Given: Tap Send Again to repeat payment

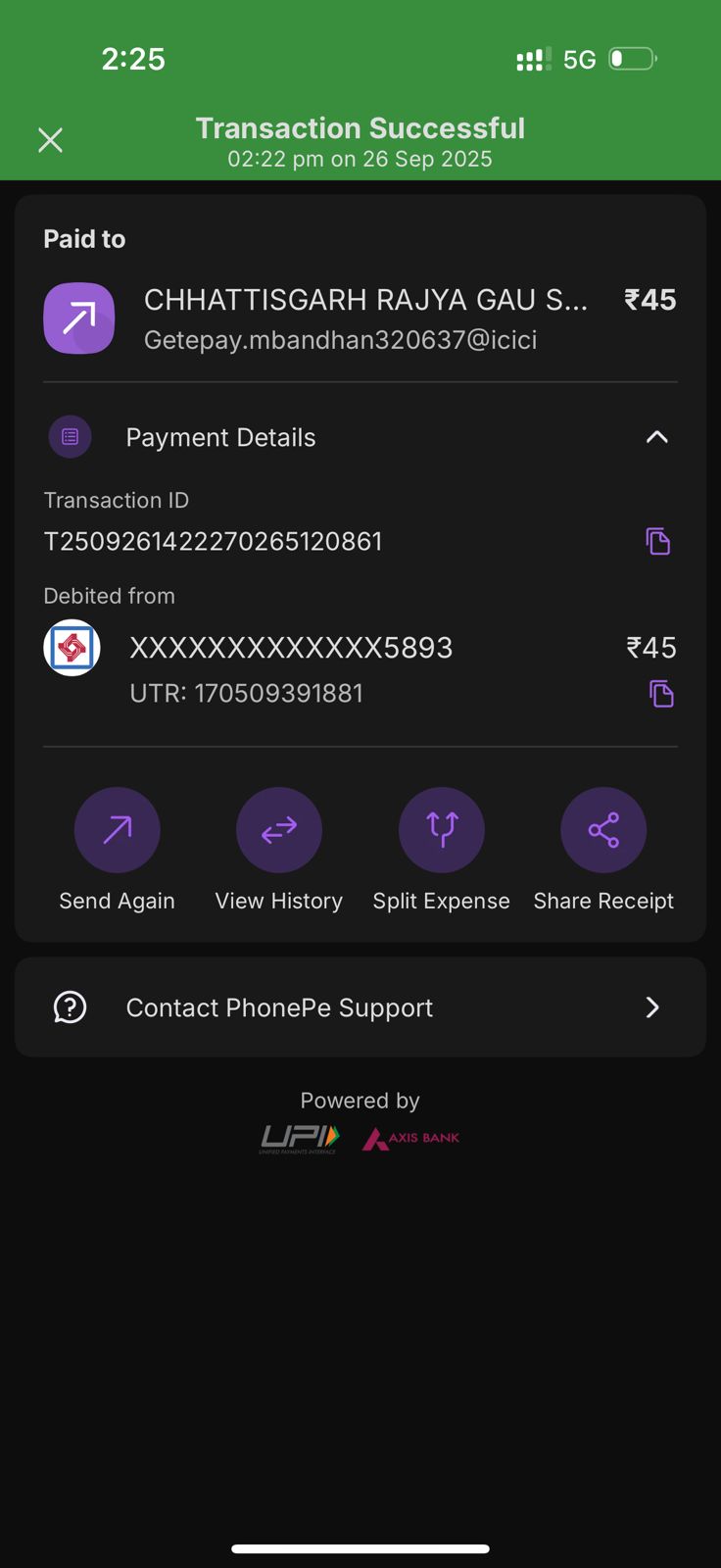Looking at the screenshot, I should tap(117, 830).
